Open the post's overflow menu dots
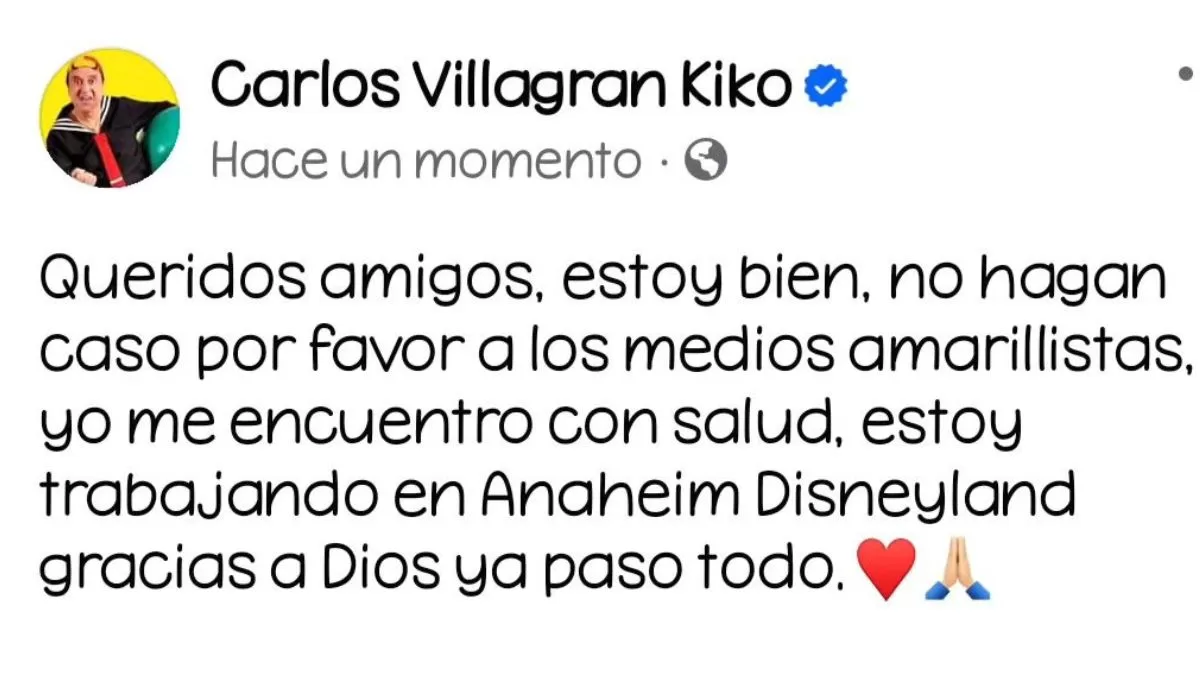Image resolution: width=1200 pixels, height=675 pixels. pyautogui.click(x=1186, y=73)
